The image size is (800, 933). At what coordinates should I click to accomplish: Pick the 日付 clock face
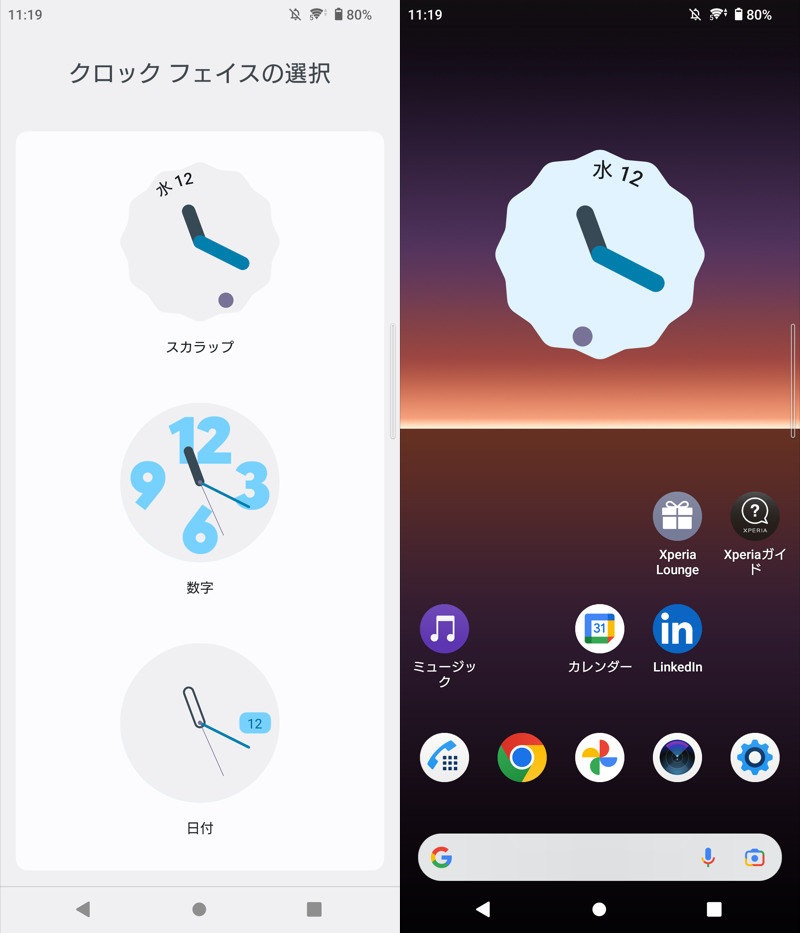click(x=199, y=723)
